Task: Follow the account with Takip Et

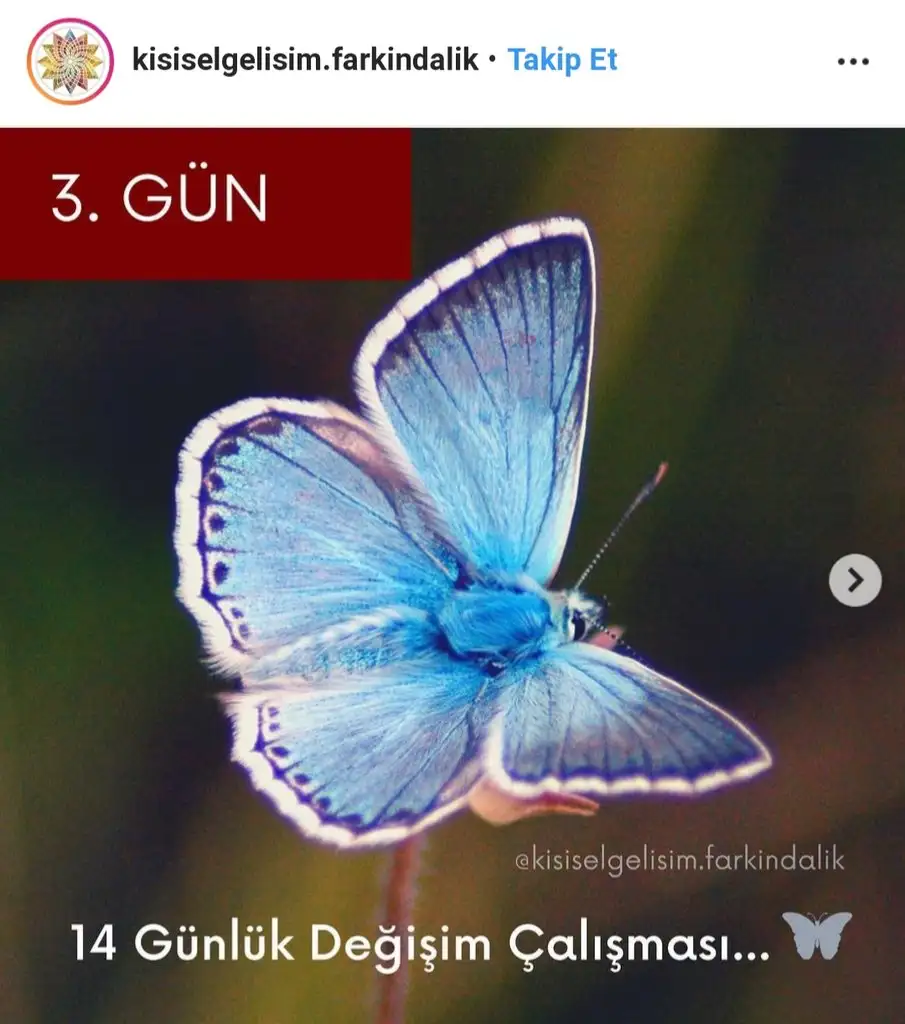Action: (562, 60)
